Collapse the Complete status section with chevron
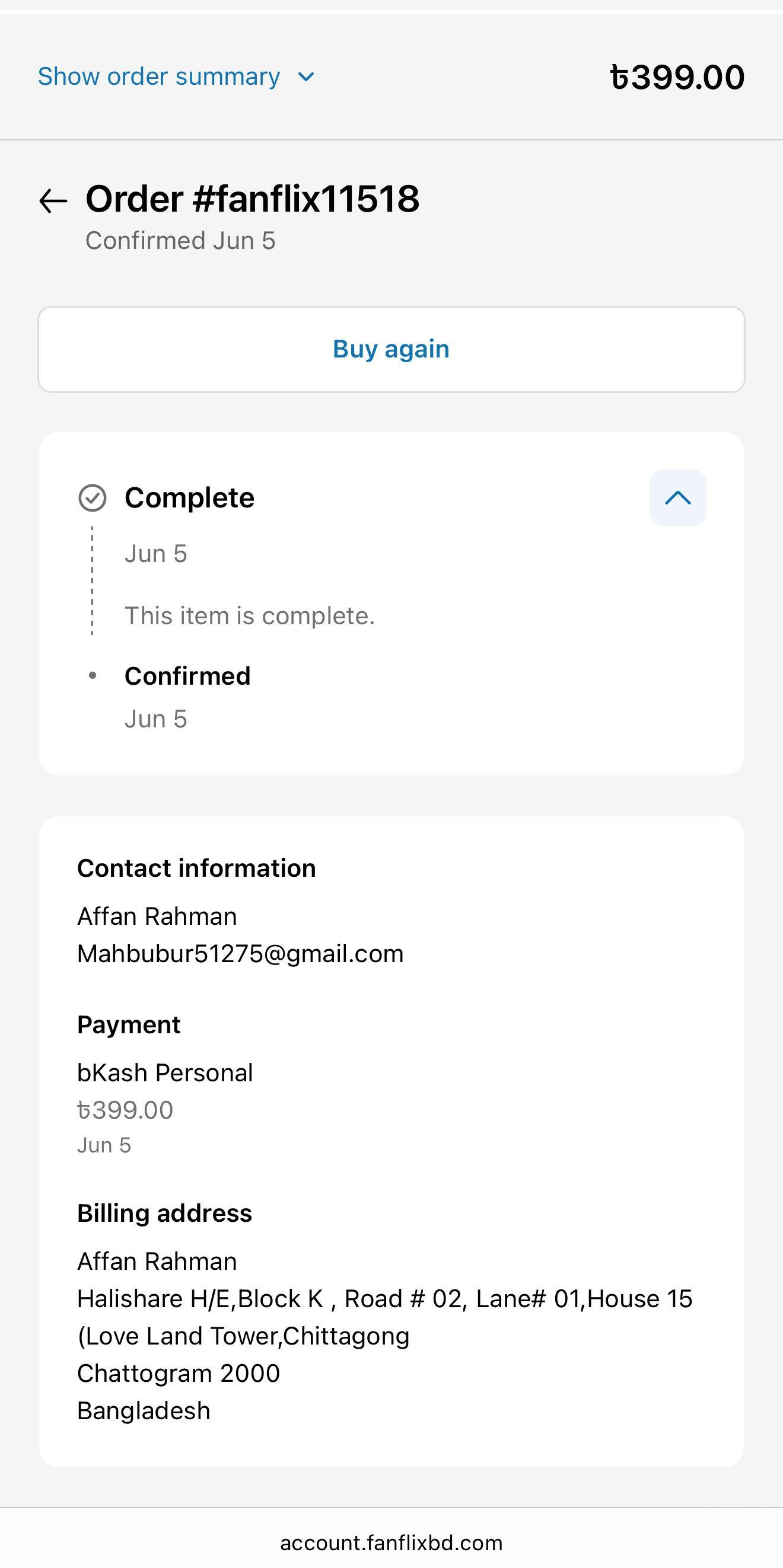The height and width of the screenshot is (1568, 783). tap(677, 498)
